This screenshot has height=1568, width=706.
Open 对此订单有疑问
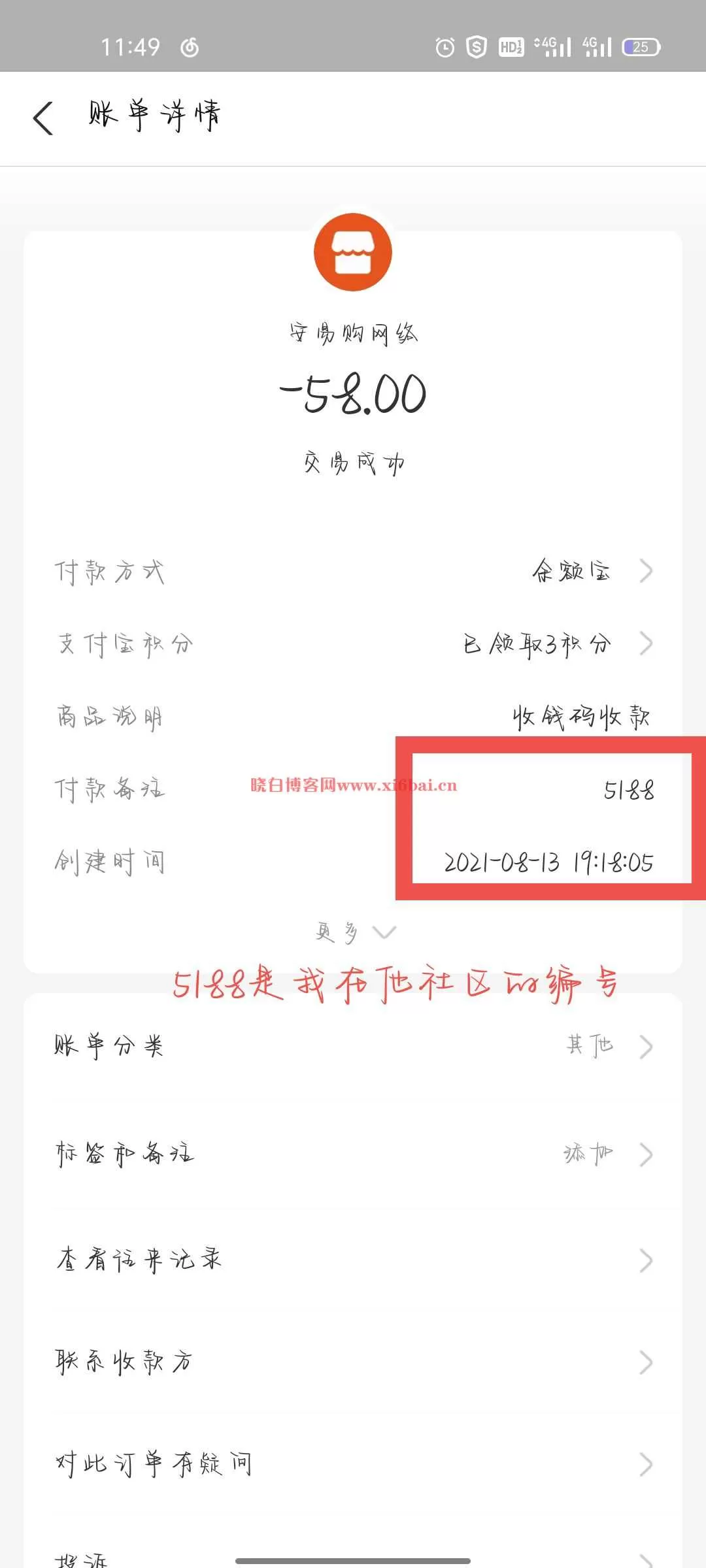pyautogui.click(x=353, y=1464)
